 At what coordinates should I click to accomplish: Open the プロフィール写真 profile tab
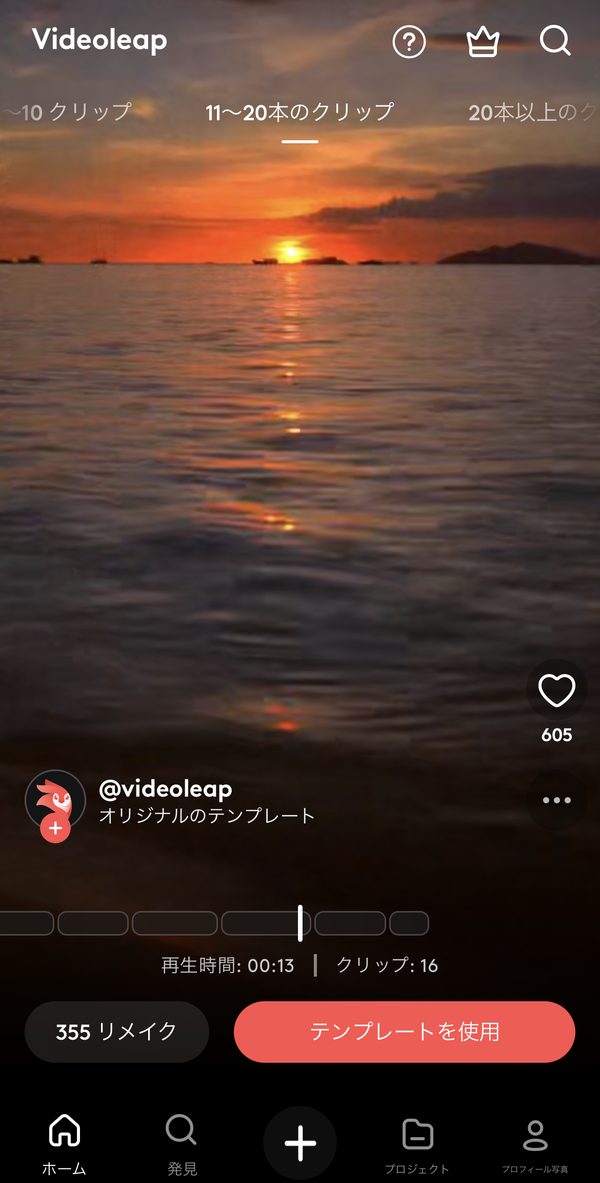tap(535, 1145)
